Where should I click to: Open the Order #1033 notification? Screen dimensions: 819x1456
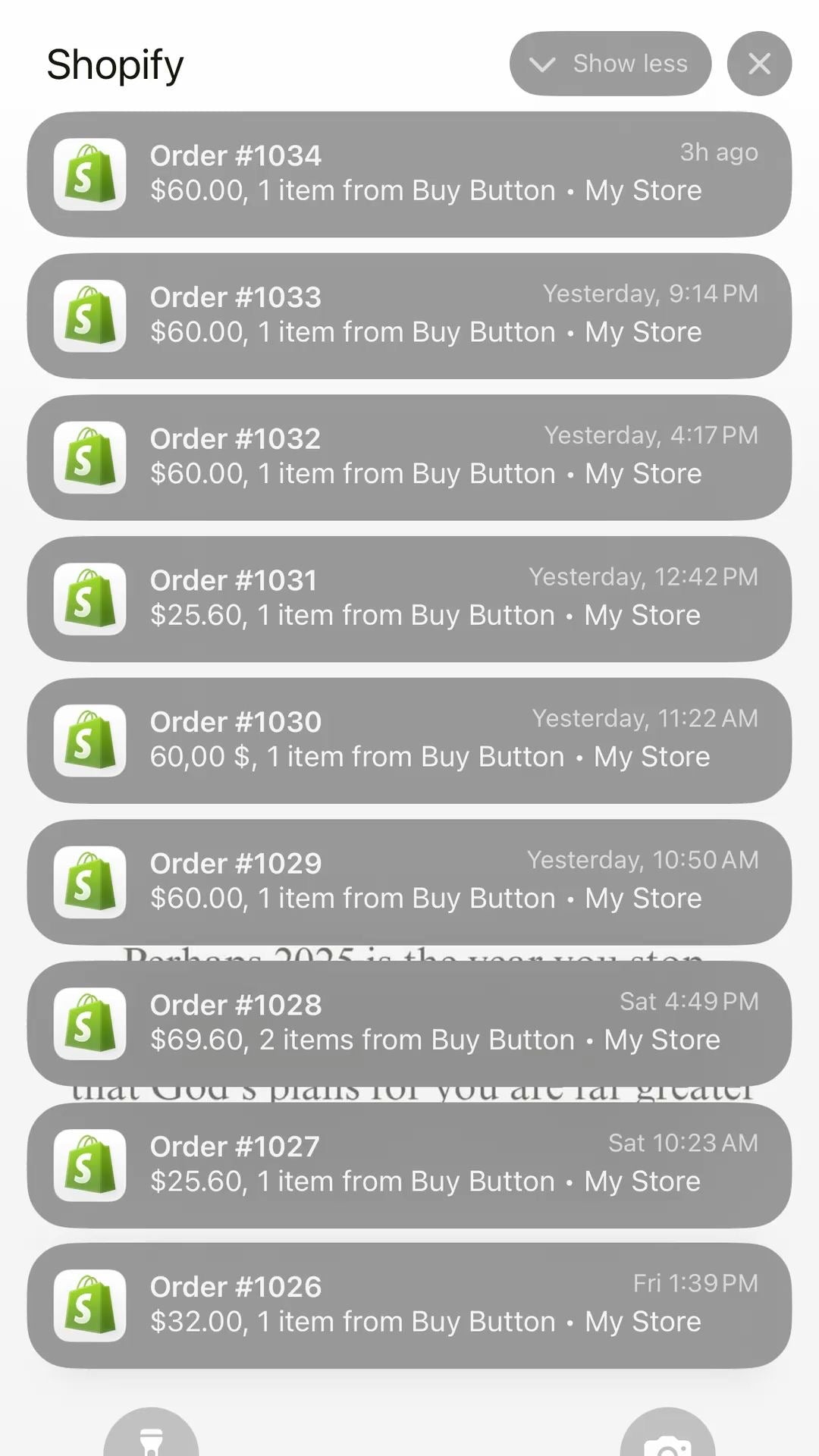coord(409,315)
